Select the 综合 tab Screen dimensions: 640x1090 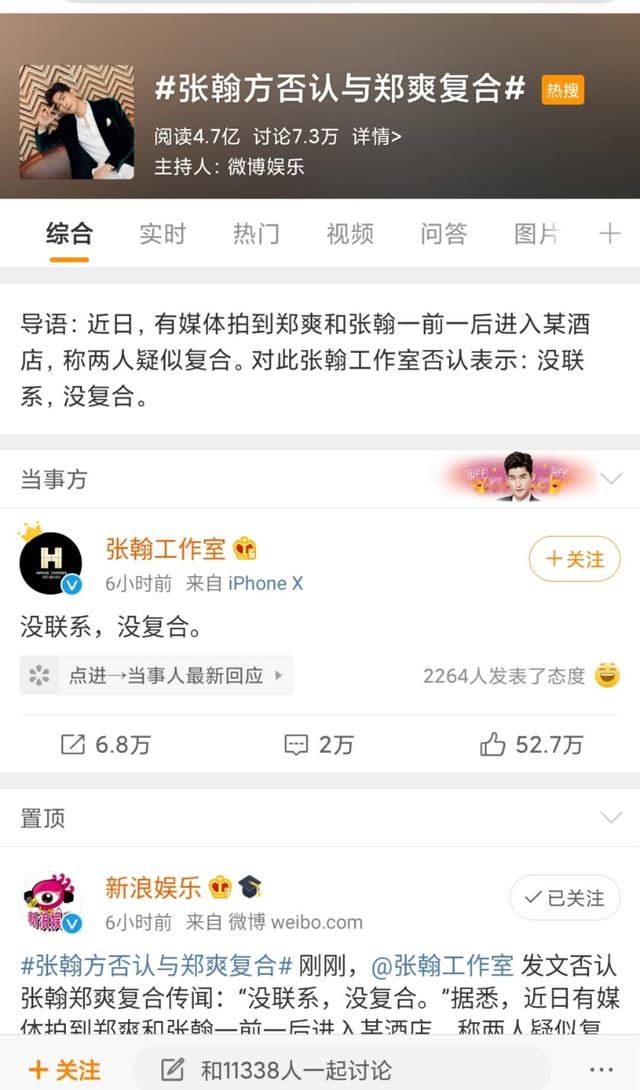pyautogui.click(x=69, y=234)
